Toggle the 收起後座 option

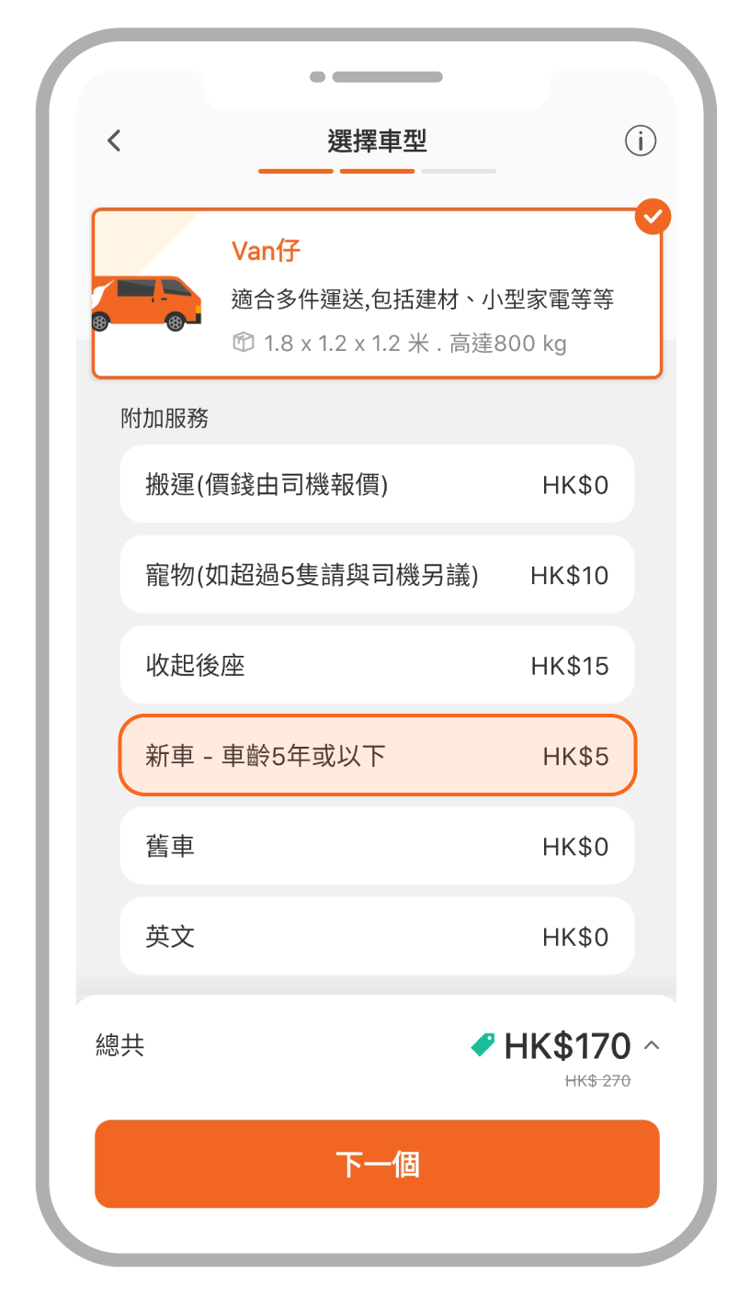tap(377, 664)
